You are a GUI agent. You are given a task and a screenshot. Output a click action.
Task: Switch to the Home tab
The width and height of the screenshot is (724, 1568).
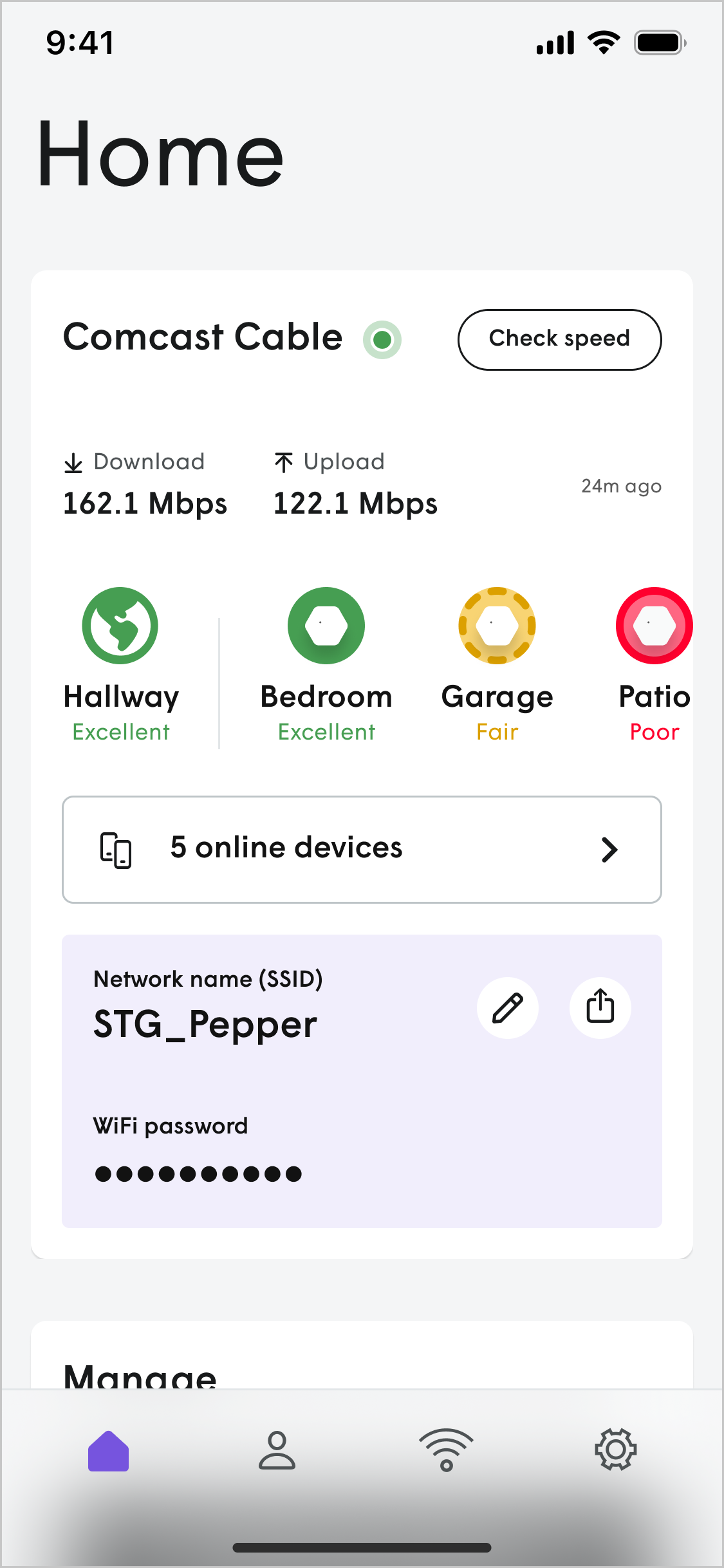click(x=108, y=1451)
